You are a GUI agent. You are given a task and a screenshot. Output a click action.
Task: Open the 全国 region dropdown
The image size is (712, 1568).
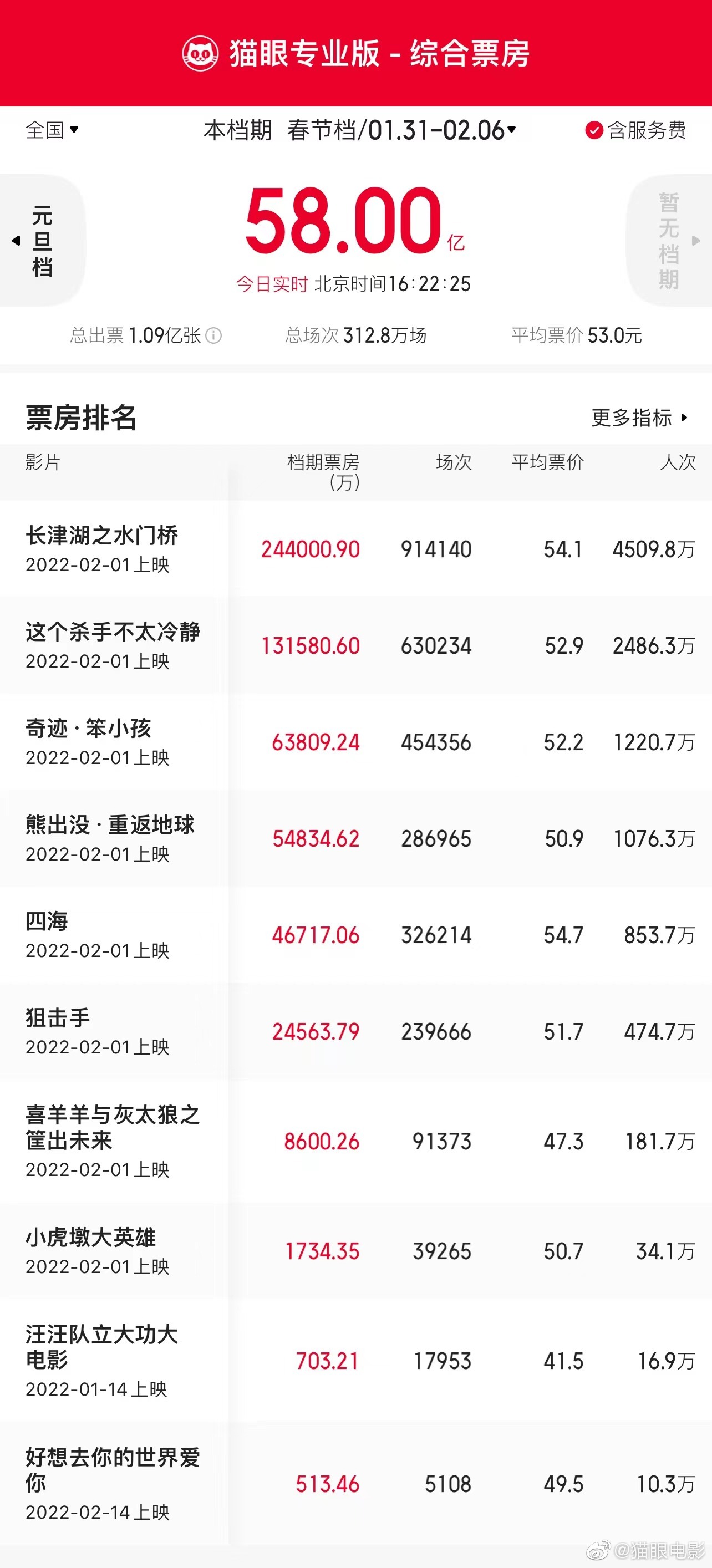[52, 130]
